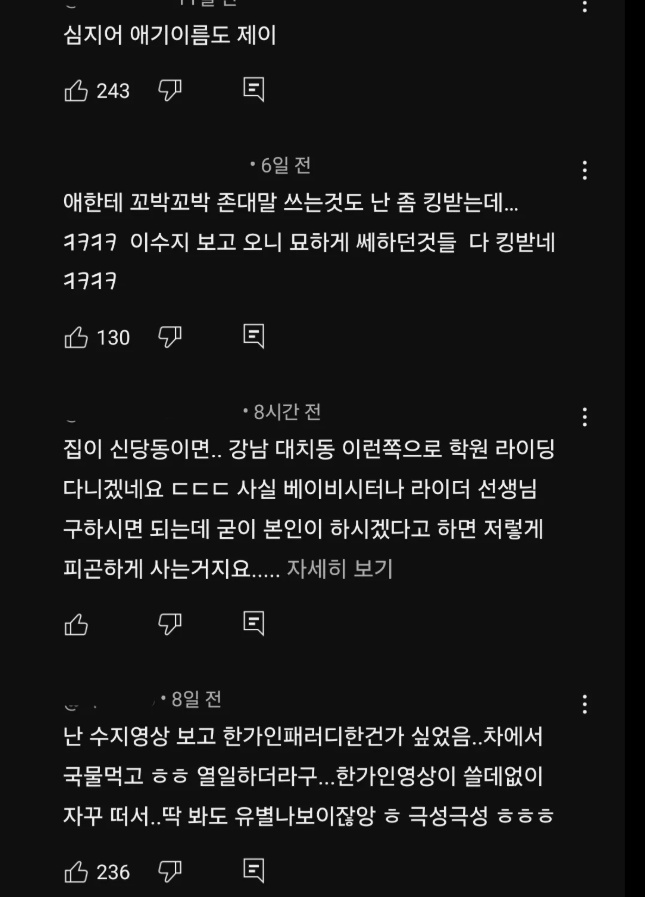Dislike the 8시간 전 comment about 신당동

[x=170, y=625]
